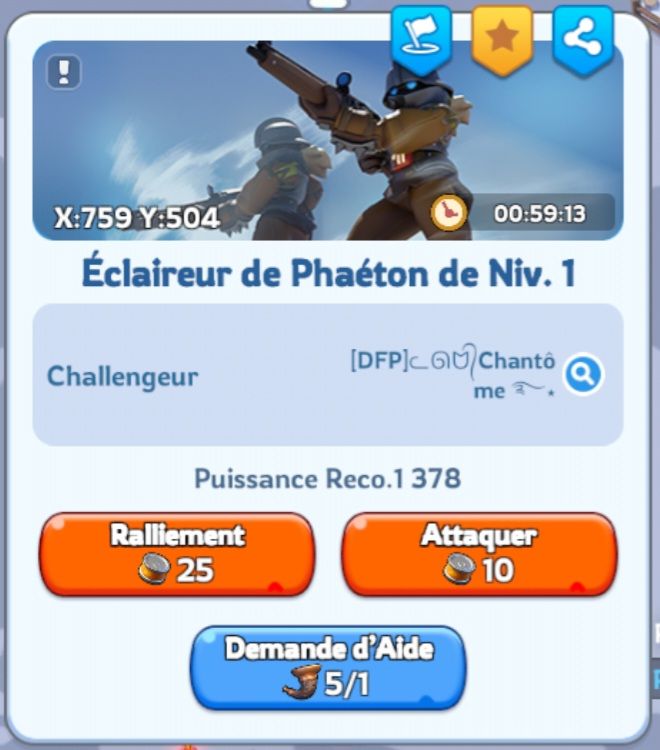Tap the blue flag marker icon
Screen dimensions: 660x750
(421, 39)
